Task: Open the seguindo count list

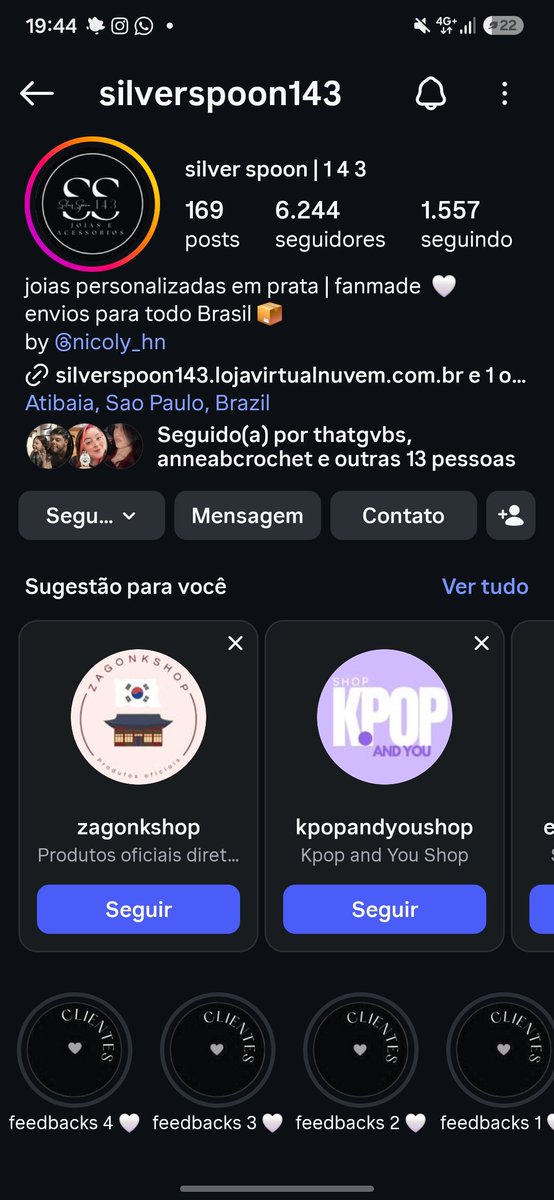Action: (466, 224)
